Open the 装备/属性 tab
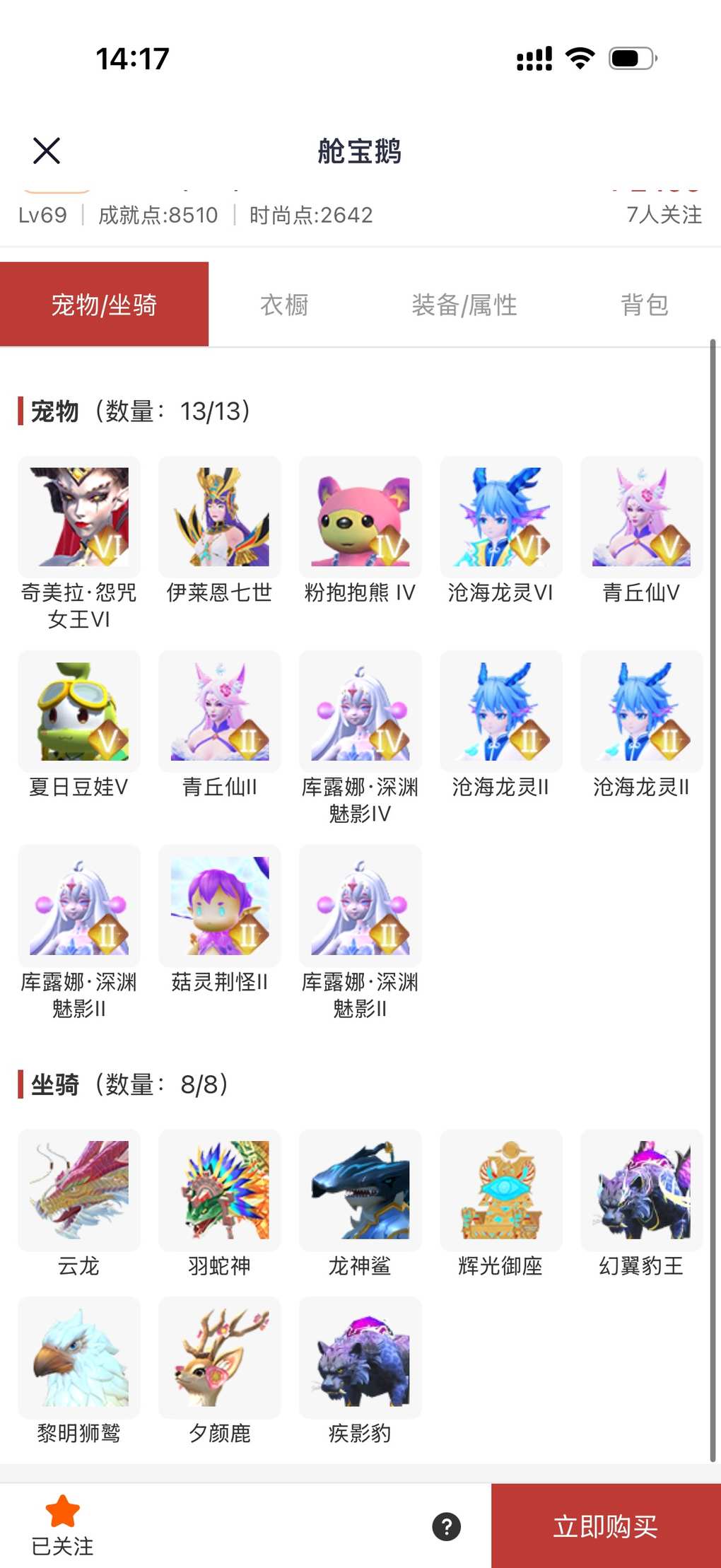721x1568 pixels. pos(464,305)
